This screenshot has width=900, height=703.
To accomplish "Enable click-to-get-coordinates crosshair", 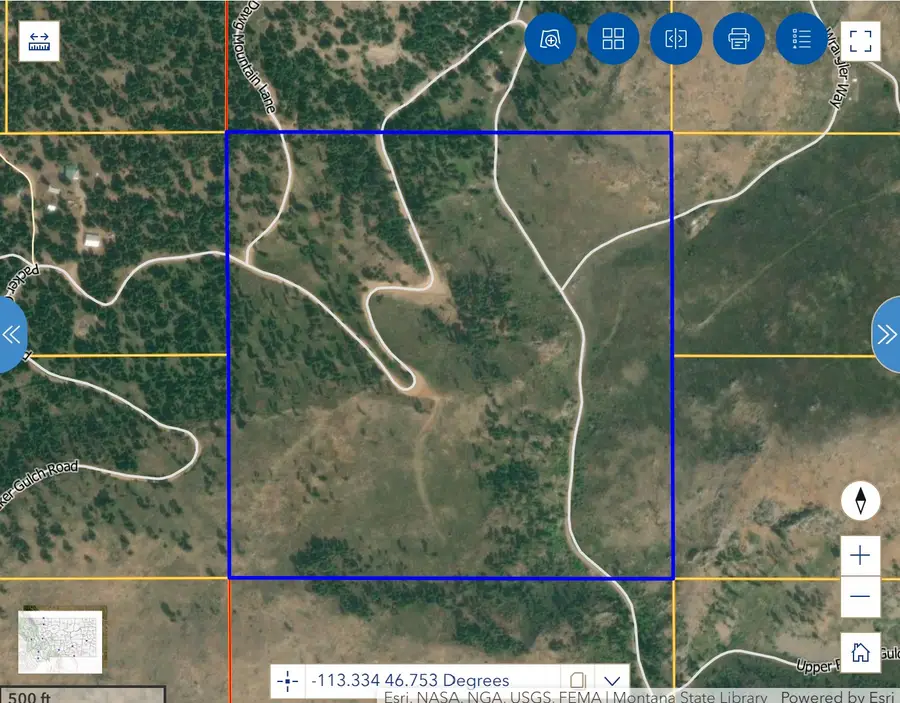I will 288,681.
